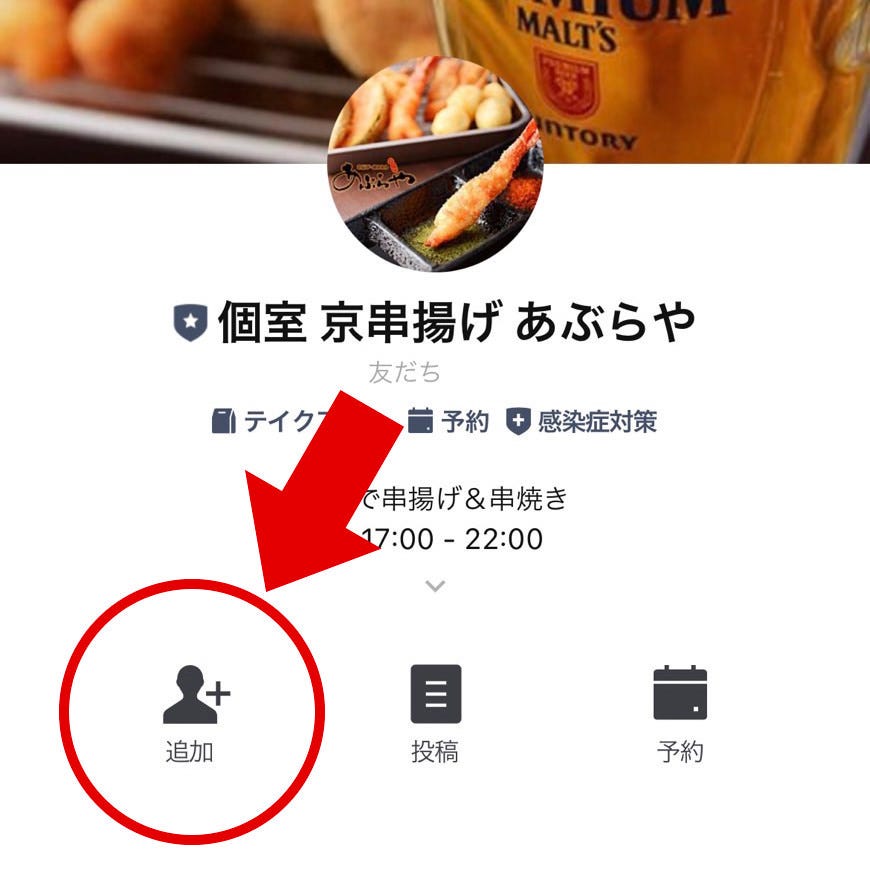Open 予約 with the calendar icon

[x=680, y=712]
